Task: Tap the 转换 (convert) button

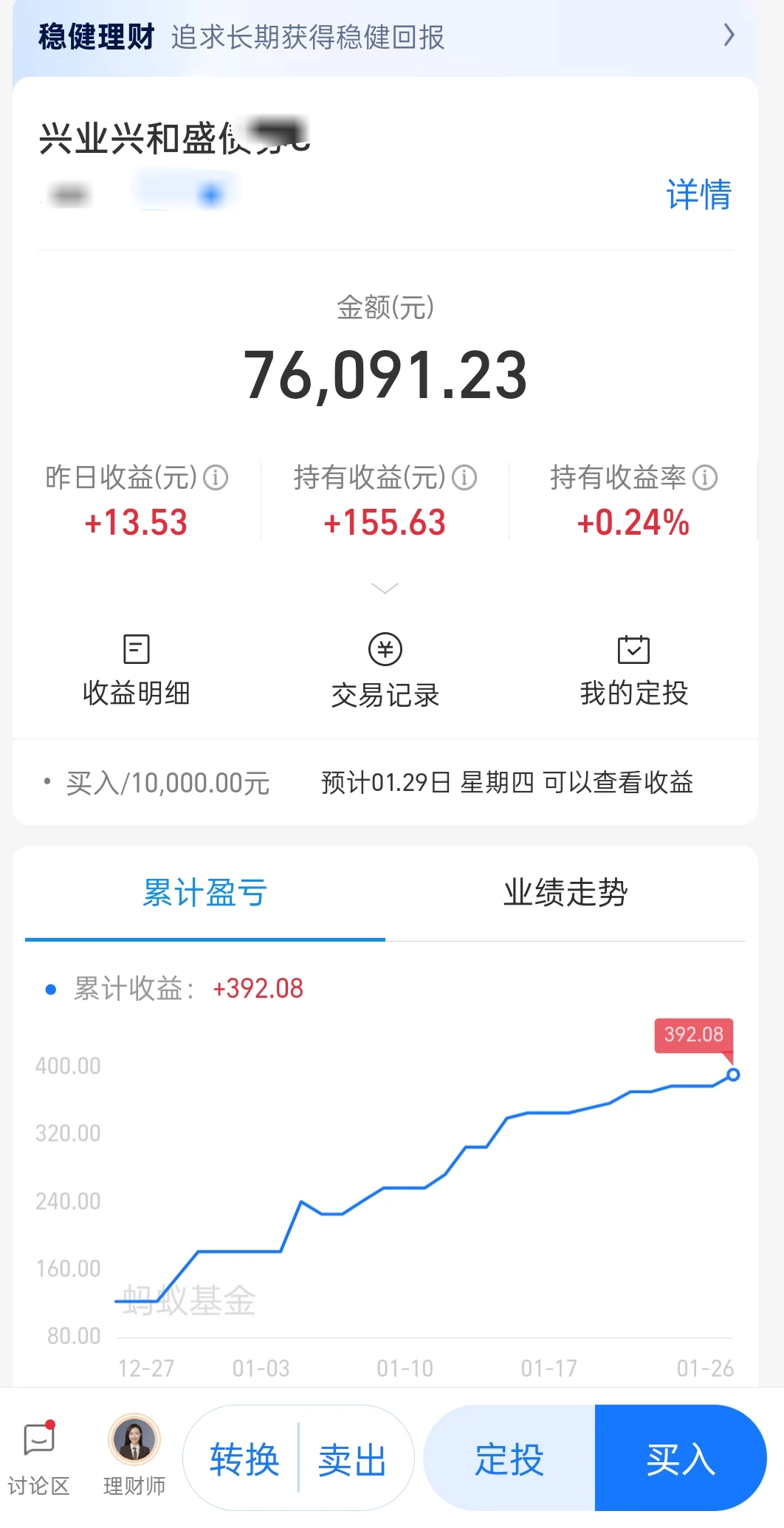Action: (244, 1459)
